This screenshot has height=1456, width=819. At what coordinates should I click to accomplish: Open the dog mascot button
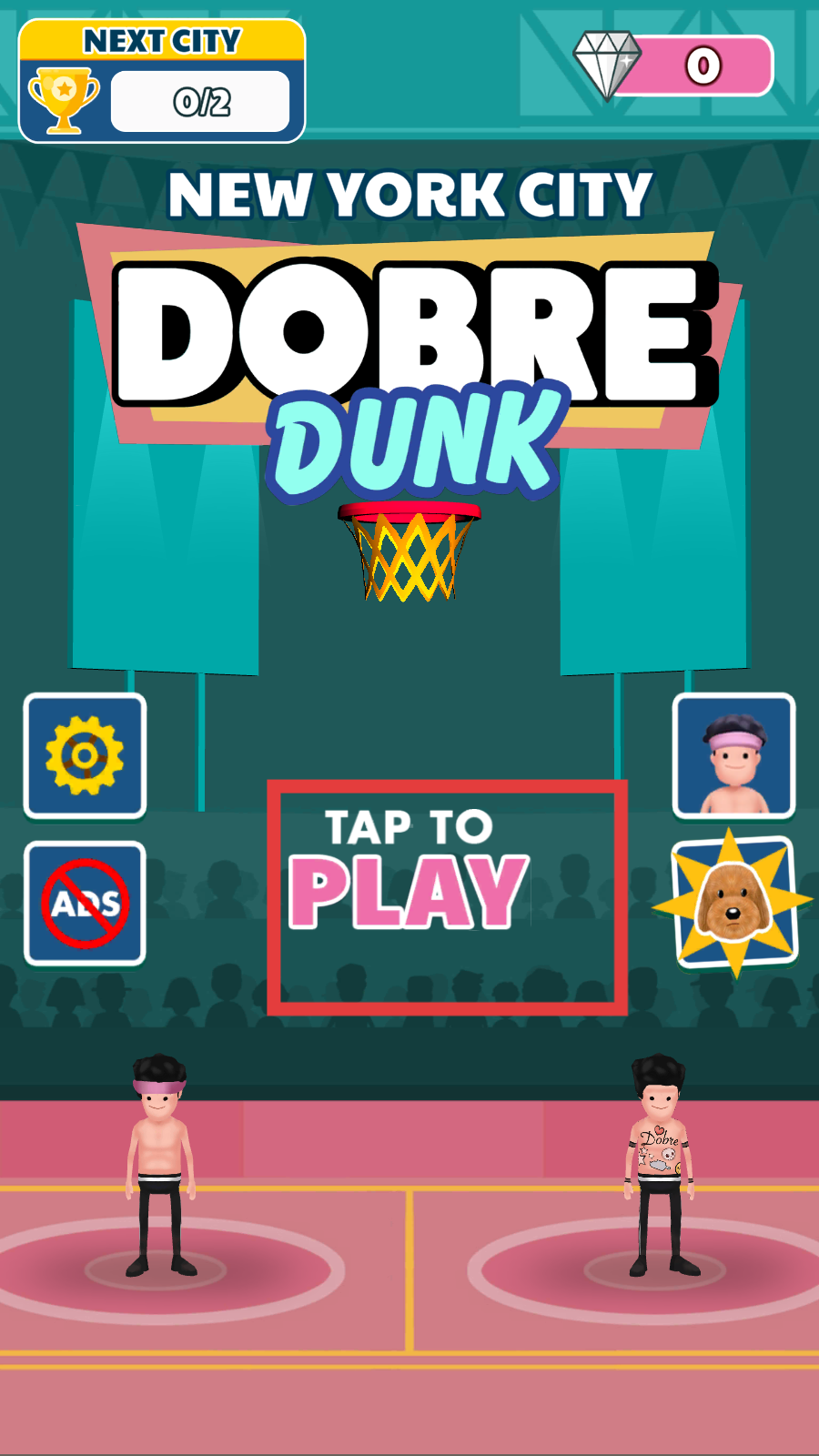pyautogui.click(x=733, y=904)
